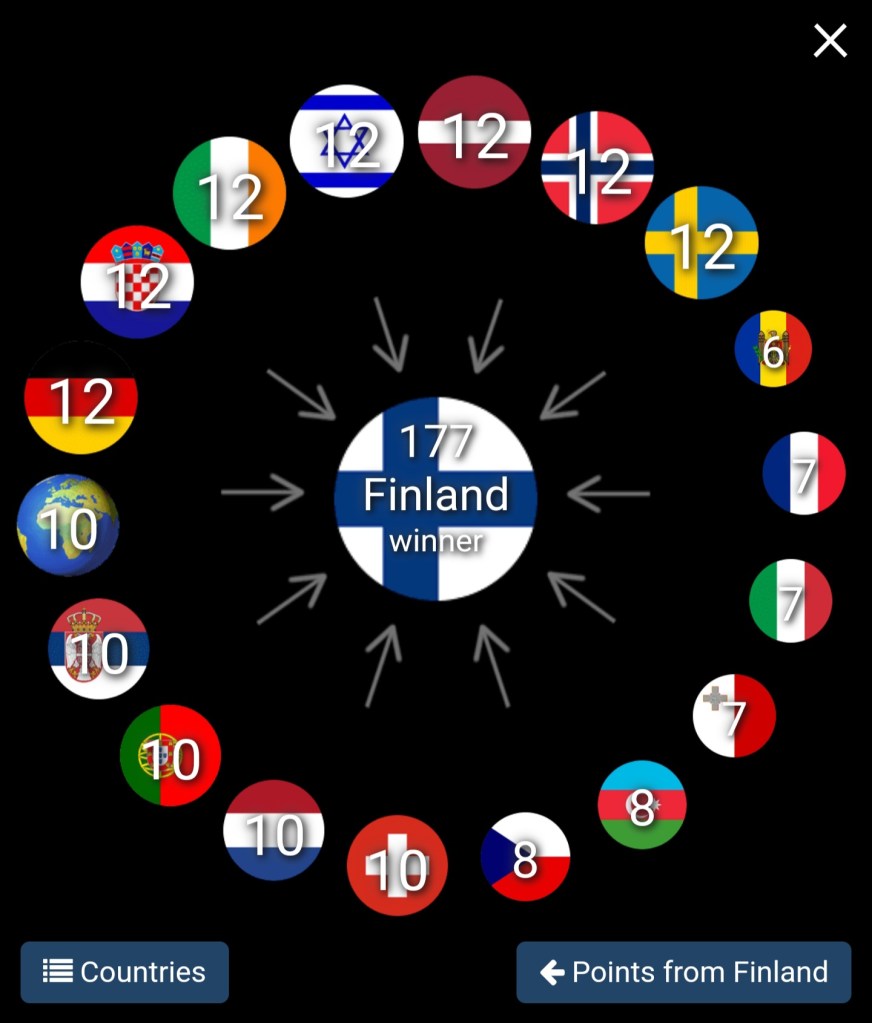Open the Countries list
This screenshot has height=1023, width=872.
coord(125,972)
